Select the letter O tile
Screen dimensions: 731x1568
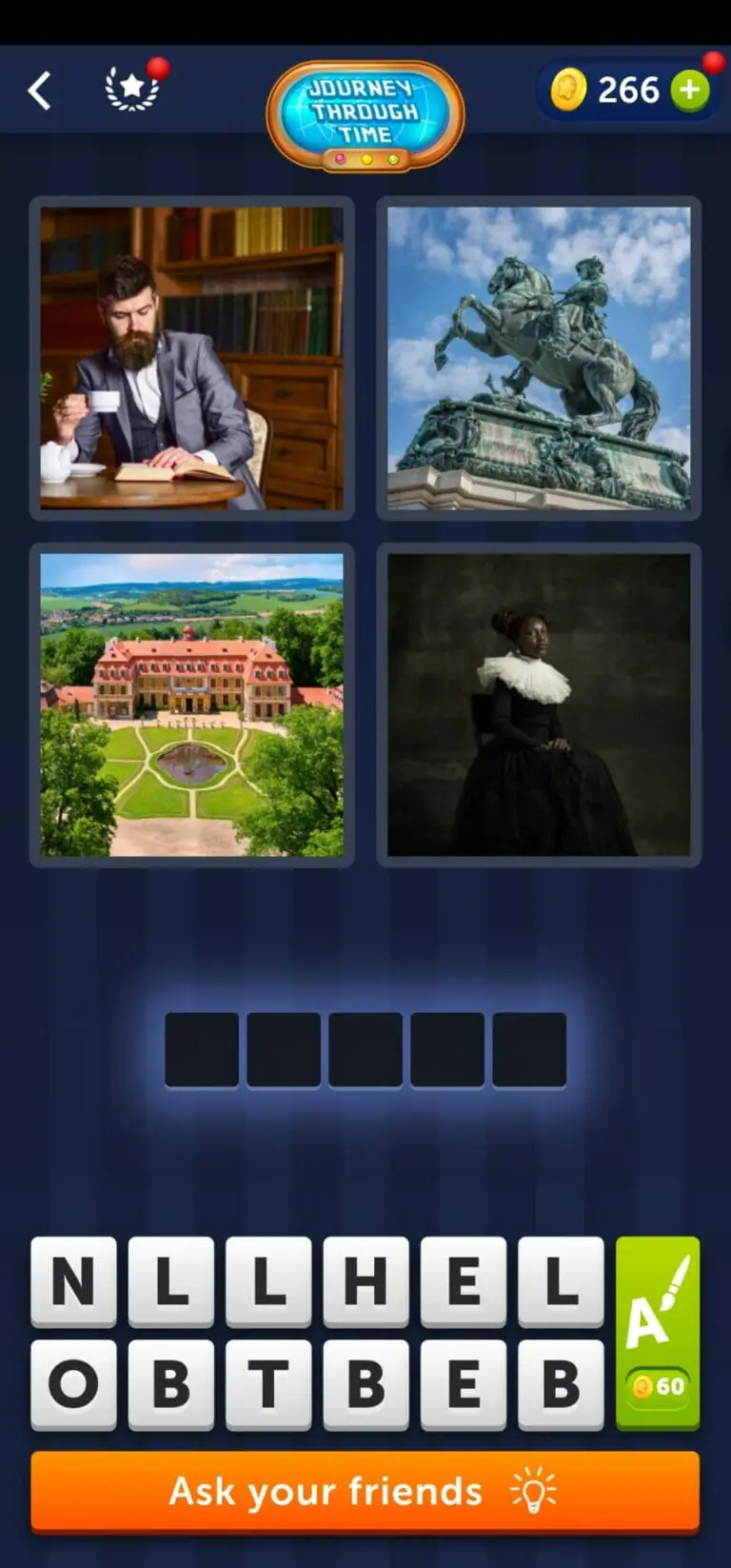73,1384
